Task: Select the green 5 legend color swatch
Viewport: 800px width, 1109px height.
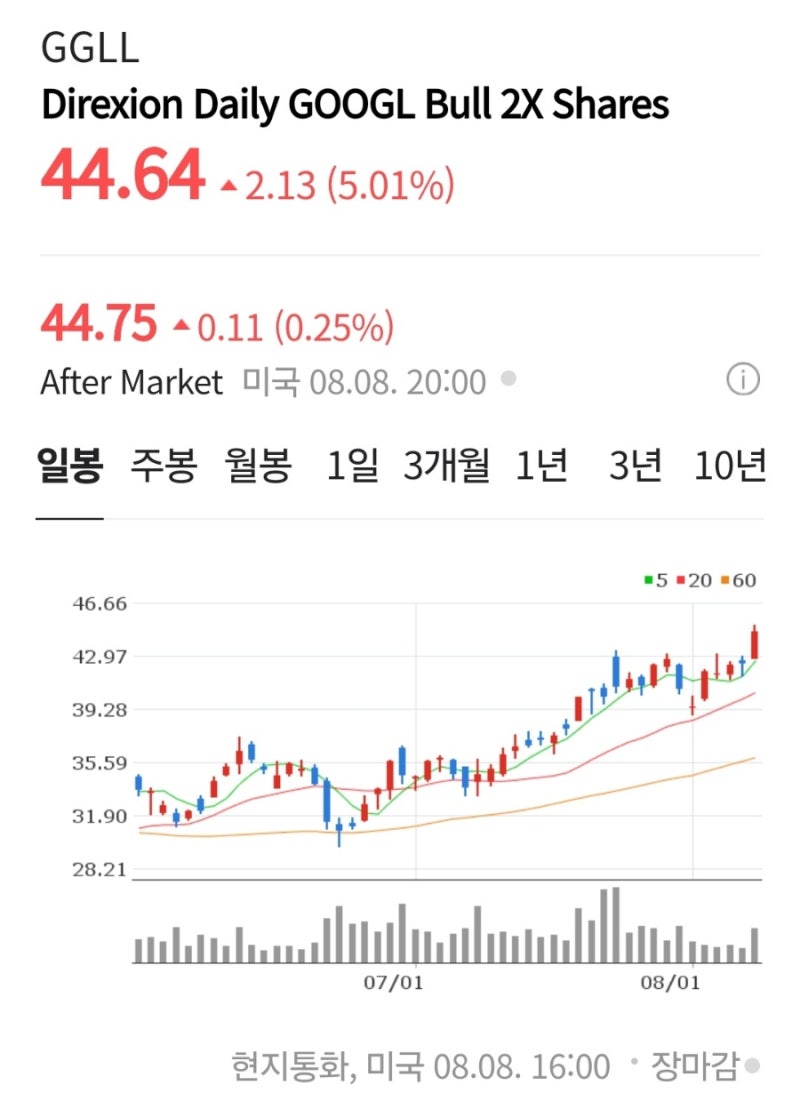Action: (x=647, y=580)
